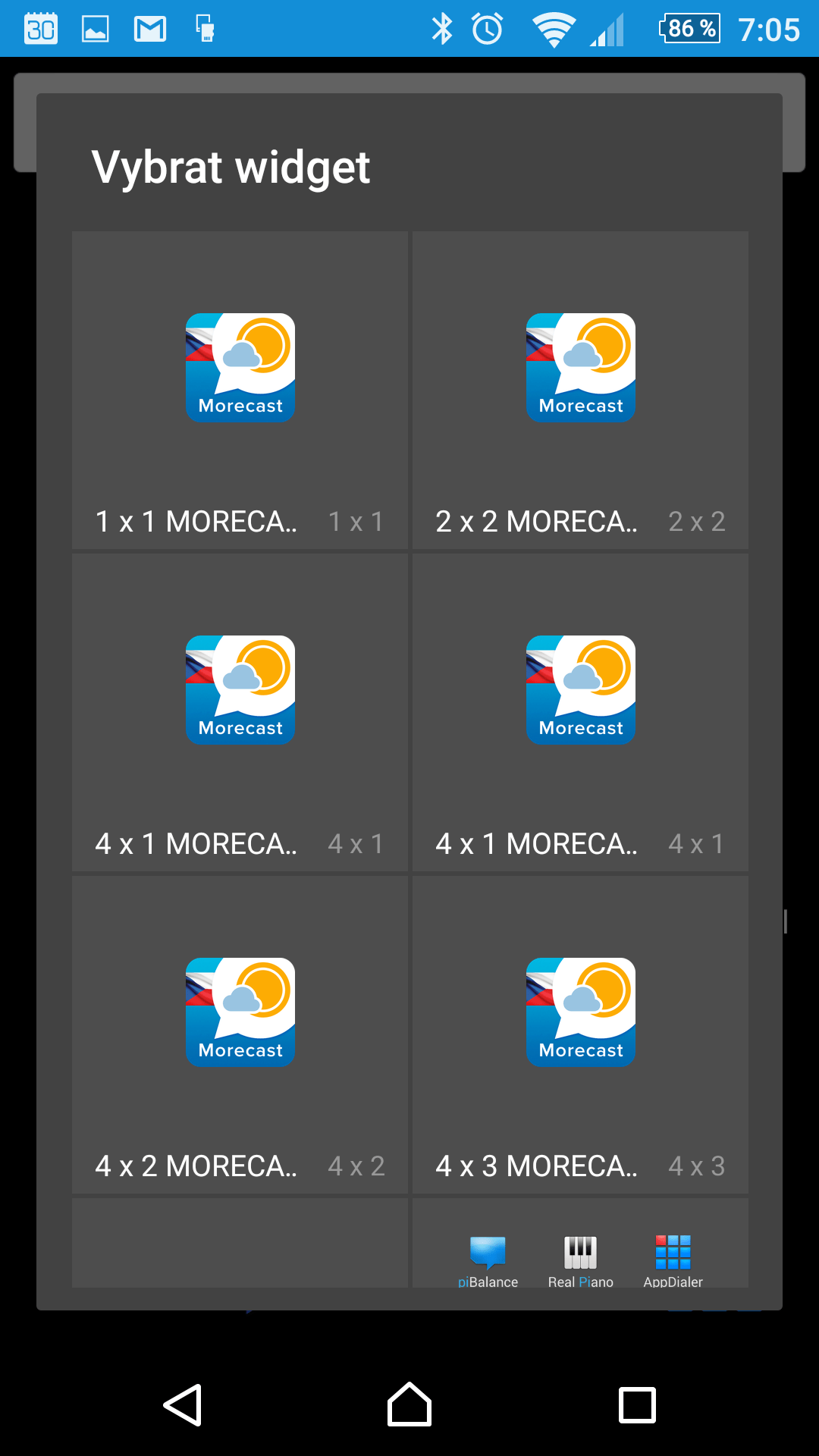Select the 1 x 1 Morecast widget
The height and width of the screenshot is (1456, 819).
pyautogui.click(x=240, y=390)
